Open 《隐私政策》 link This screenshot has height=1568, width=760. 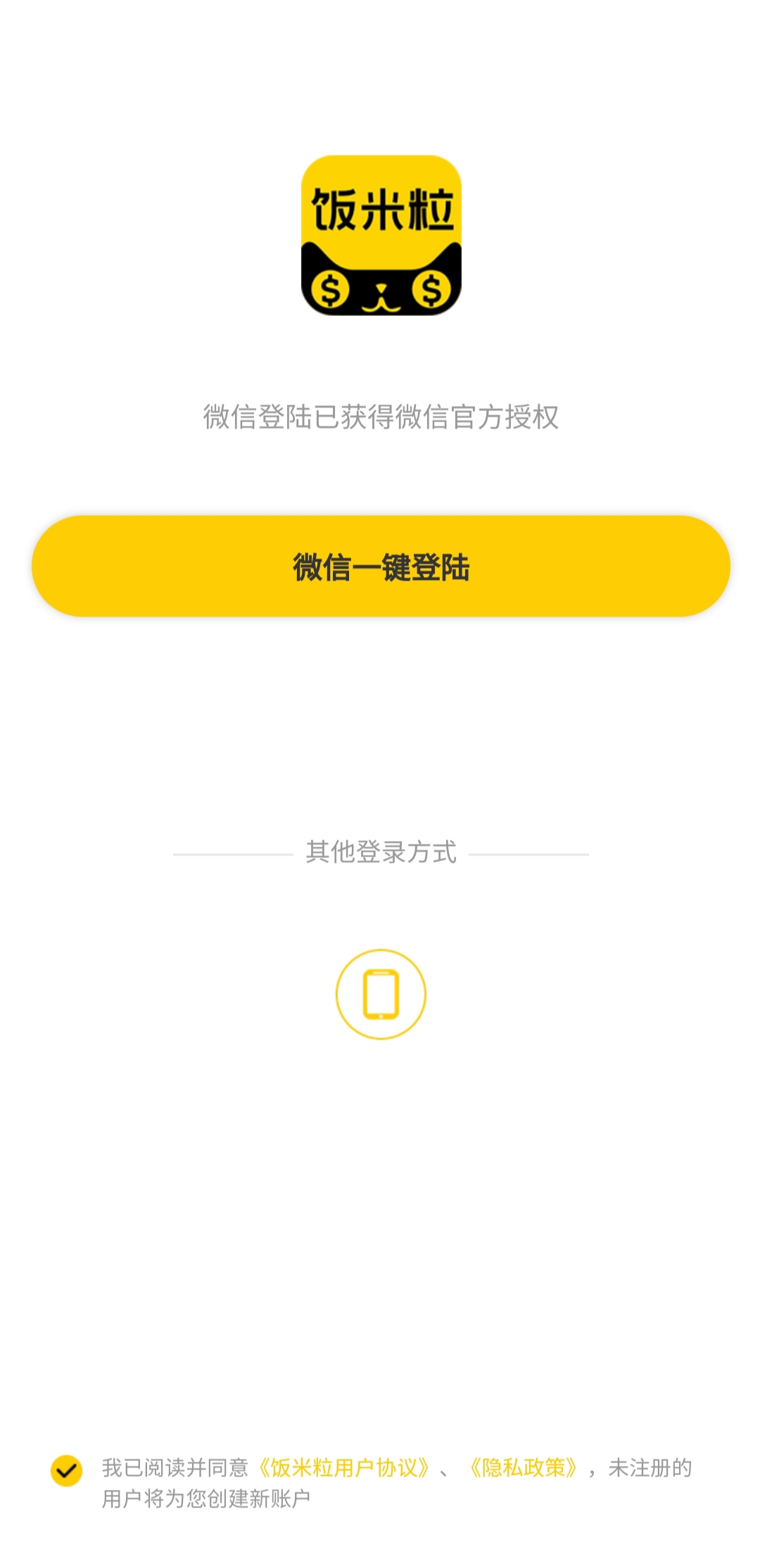click(524, 1468)
